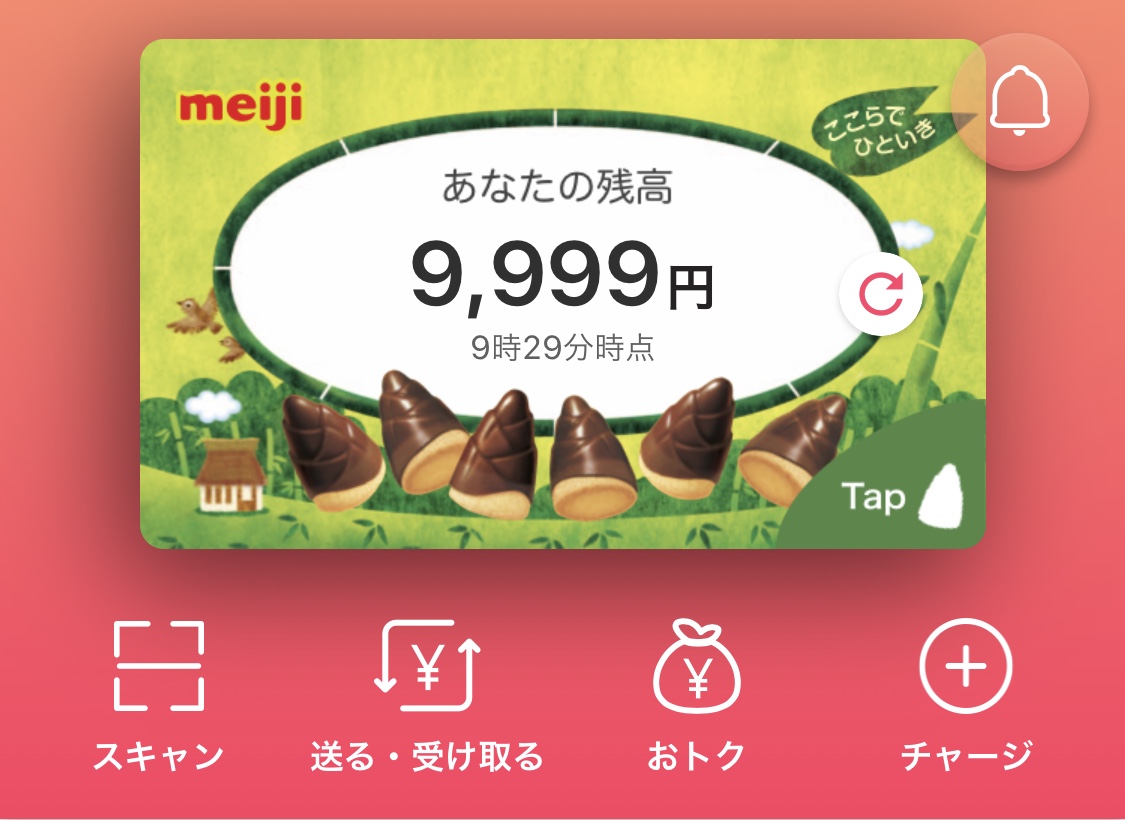The height and width of the screenshot is (820, 1125).
Task: Open the notifications bell
Action: click(1019, 103)
